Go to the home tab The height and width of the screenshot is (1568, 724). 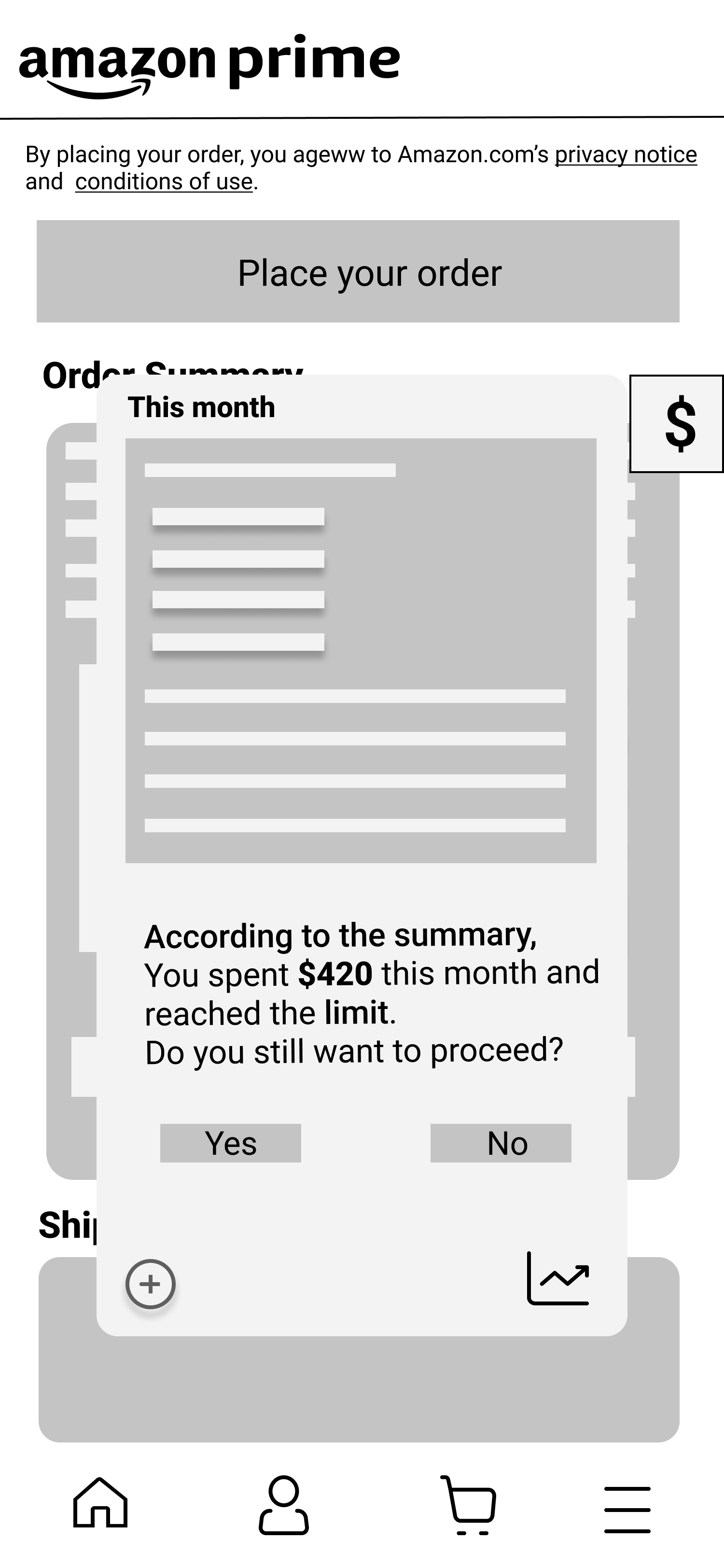pos(100,1502)
